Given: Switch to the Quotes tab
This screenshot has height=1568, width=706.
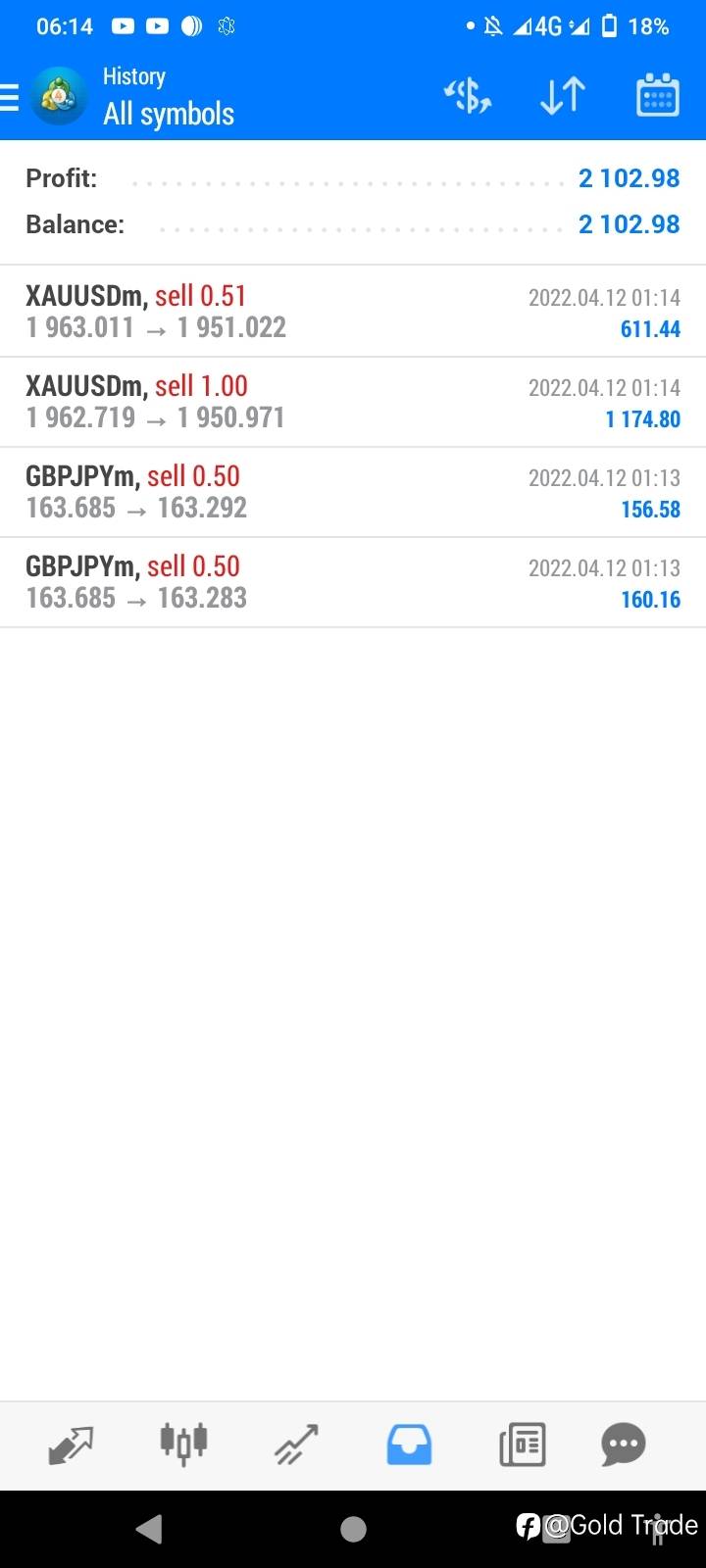Looking at the screenshot, I should click(71, 1445).
